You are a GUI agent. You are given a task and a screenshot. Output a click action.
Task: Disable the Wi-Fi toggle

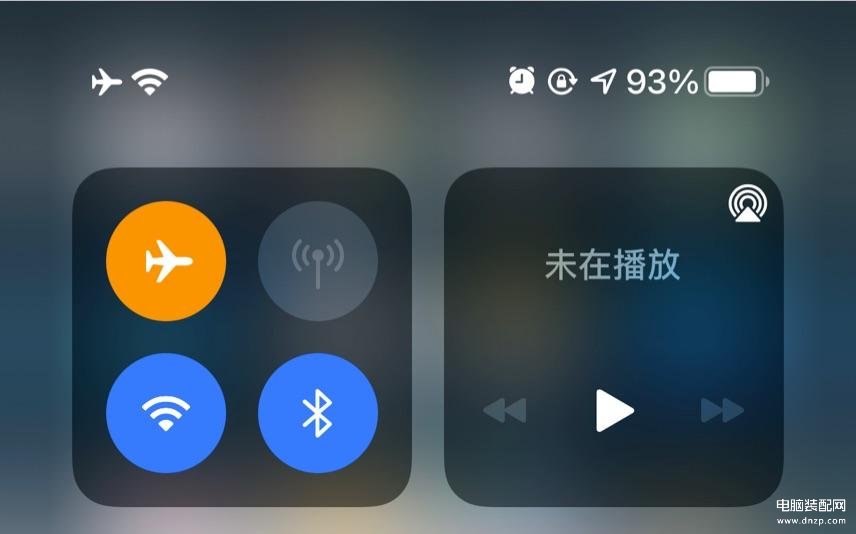[166, 413]
